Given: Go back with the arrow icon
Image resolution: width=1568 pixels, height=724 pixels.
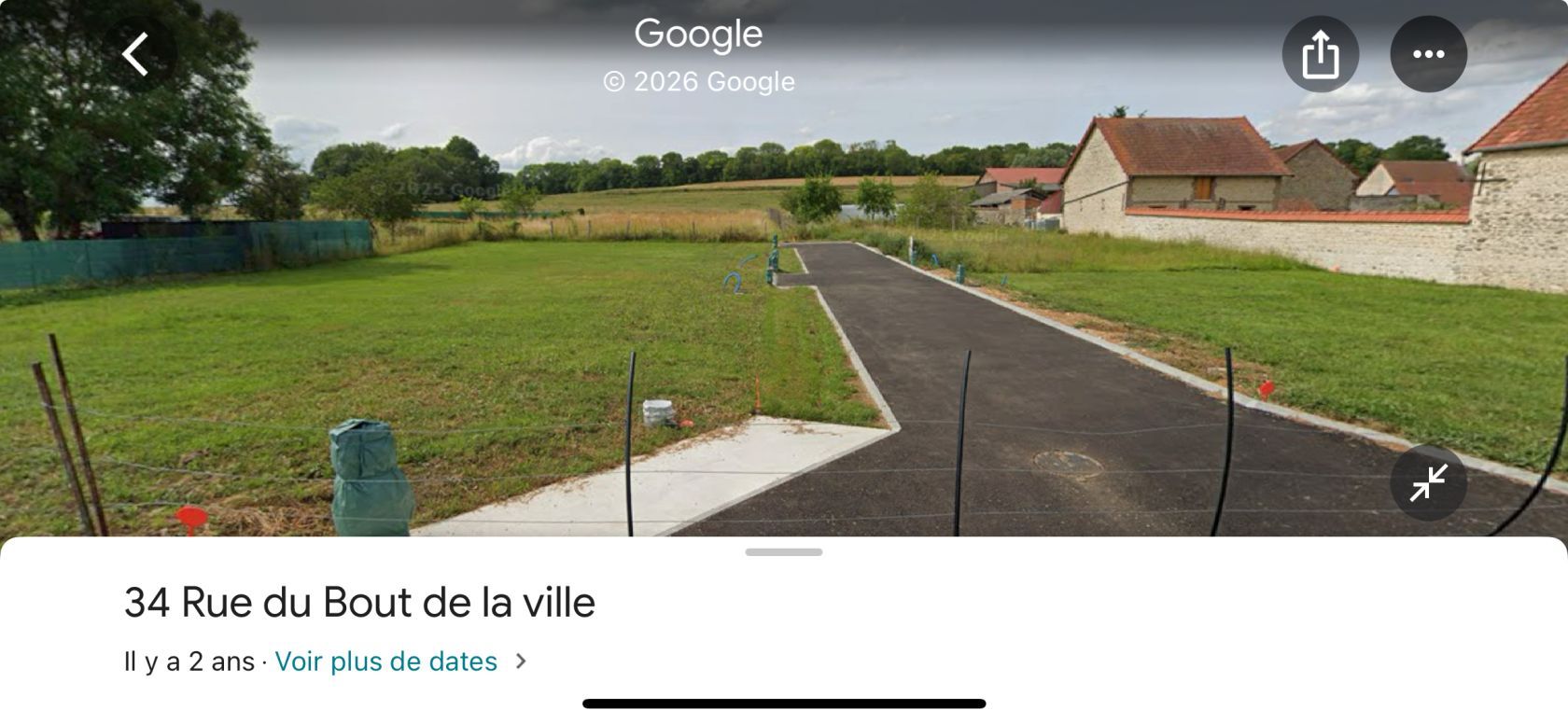Looking at the screenshot, I should [137, 54].
